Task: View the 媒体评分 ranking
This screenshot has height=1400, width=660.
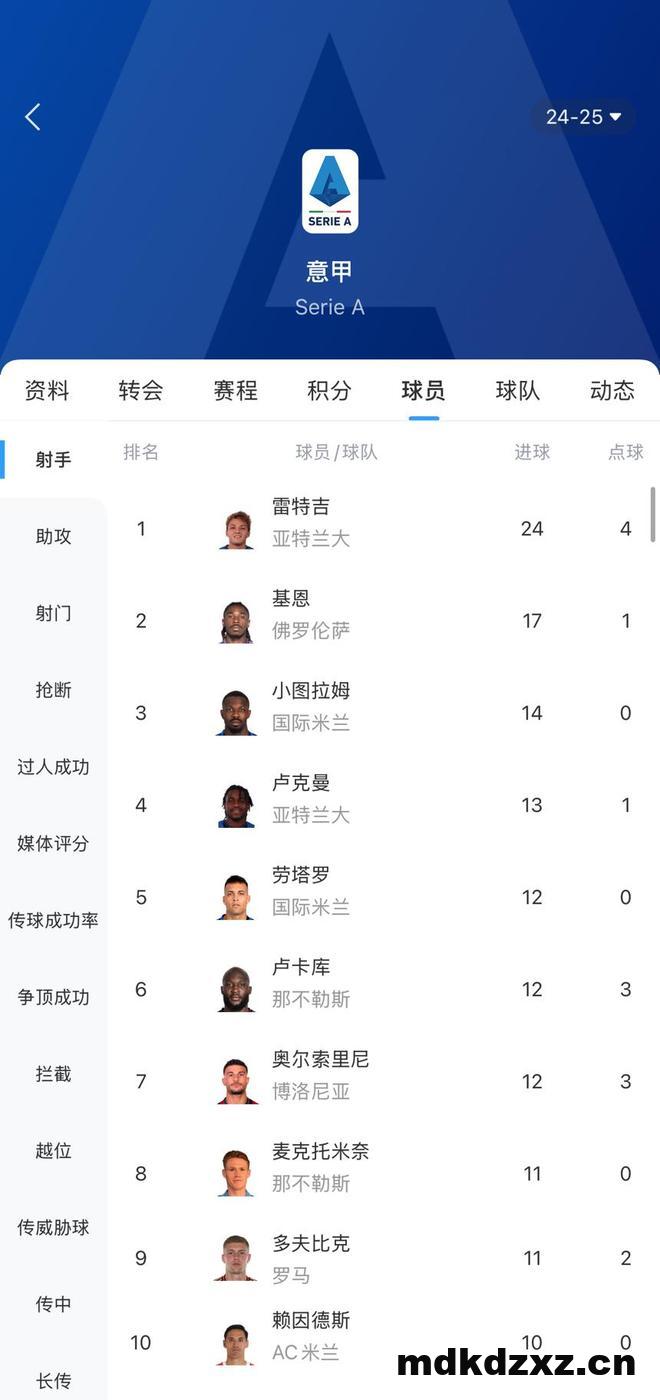Action: (54, 843)
